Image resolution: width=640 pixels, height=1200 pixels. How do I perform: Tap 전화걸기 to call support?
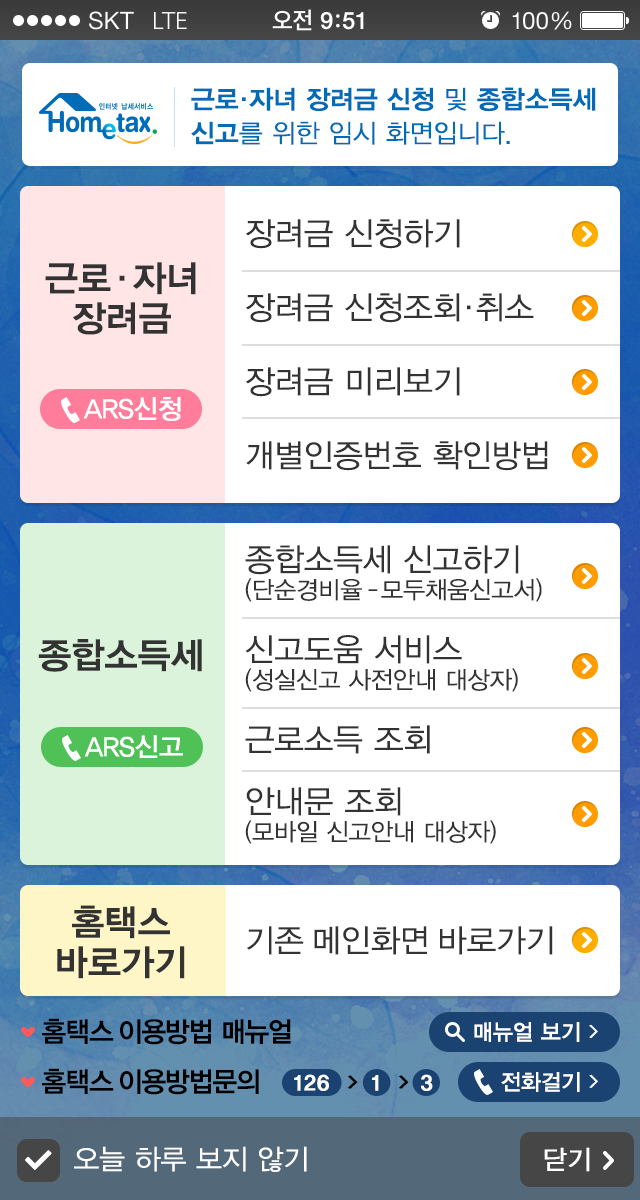(538, 1081)
